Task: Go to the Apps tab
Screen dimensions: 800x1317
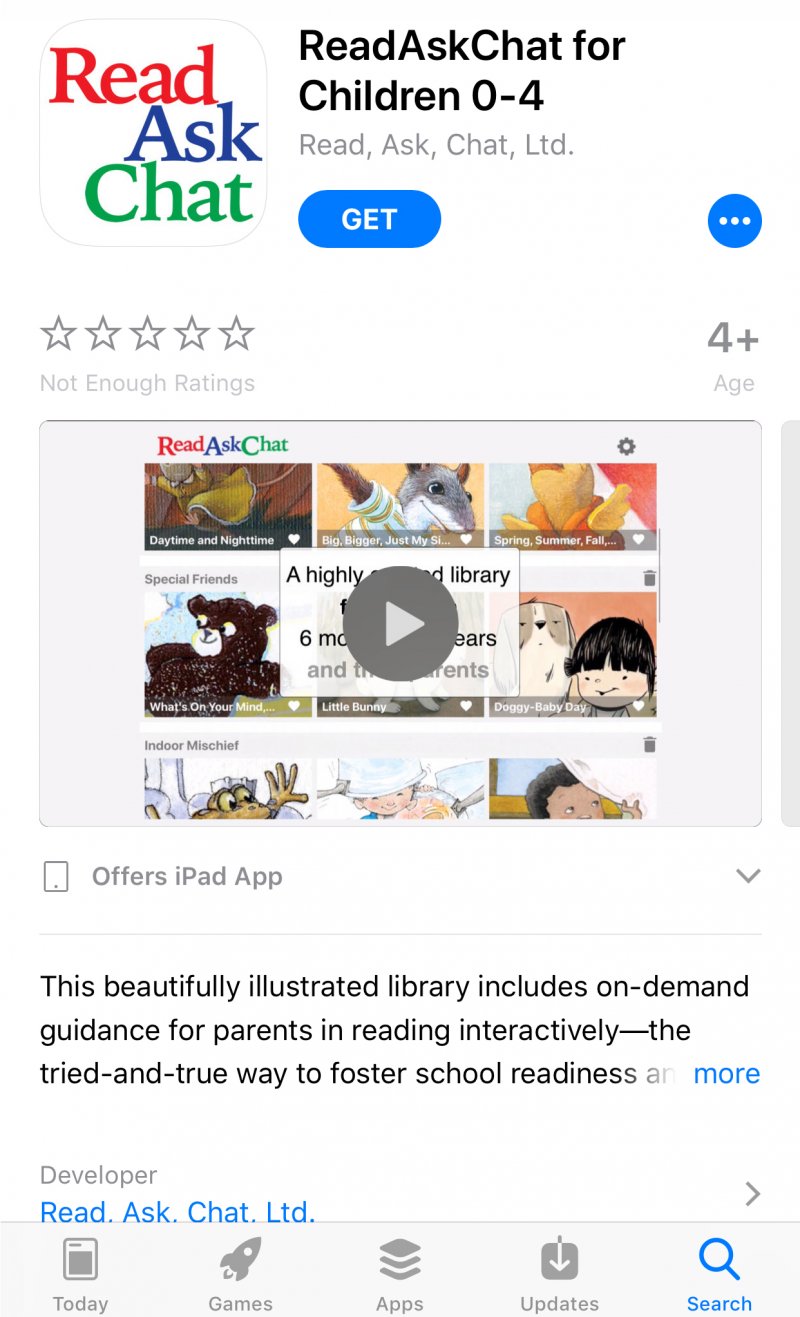Action: (400, 1275)
